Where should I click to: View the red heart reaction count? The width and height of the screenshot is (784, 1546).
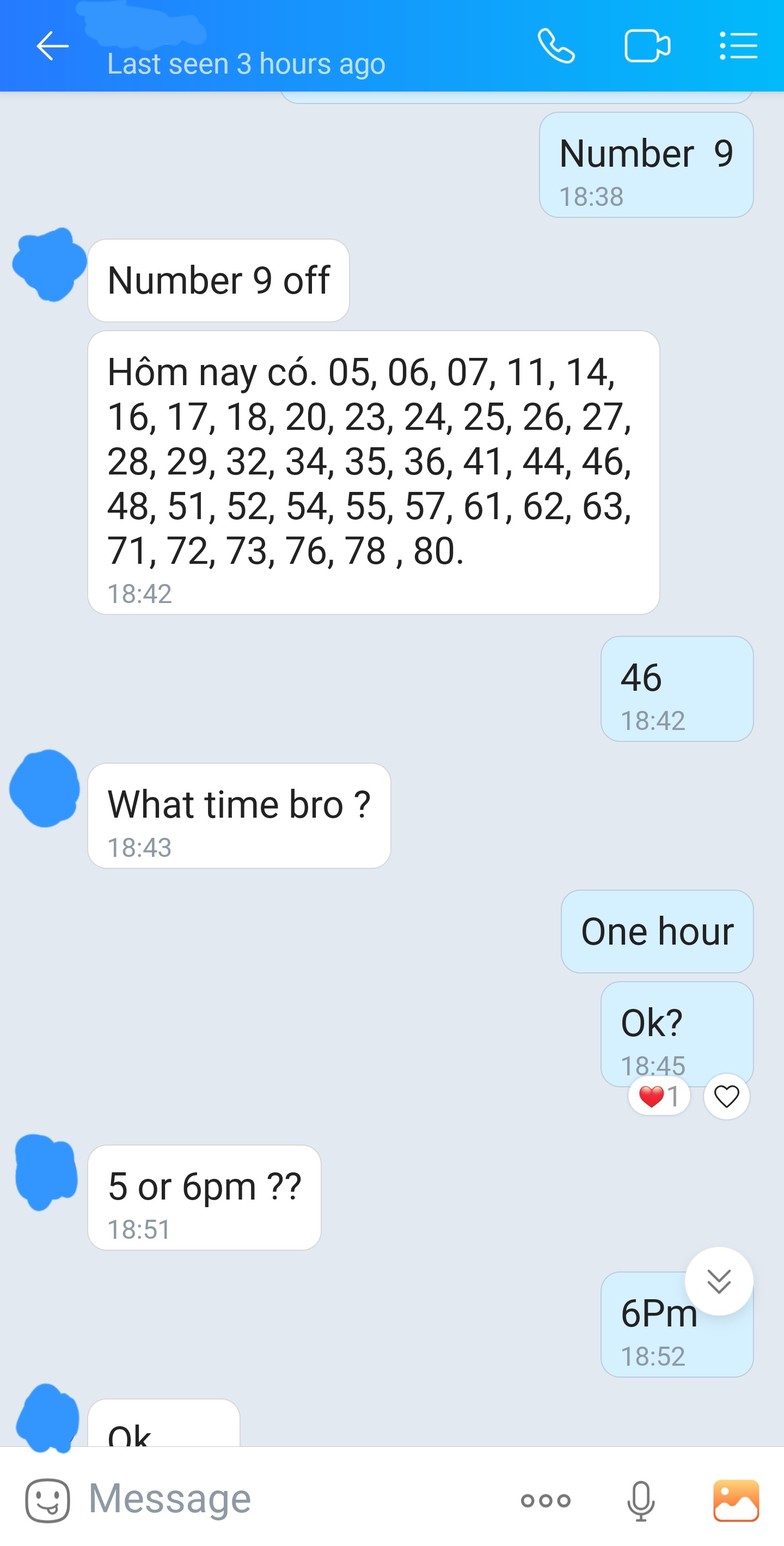[x=659, y=1097]
